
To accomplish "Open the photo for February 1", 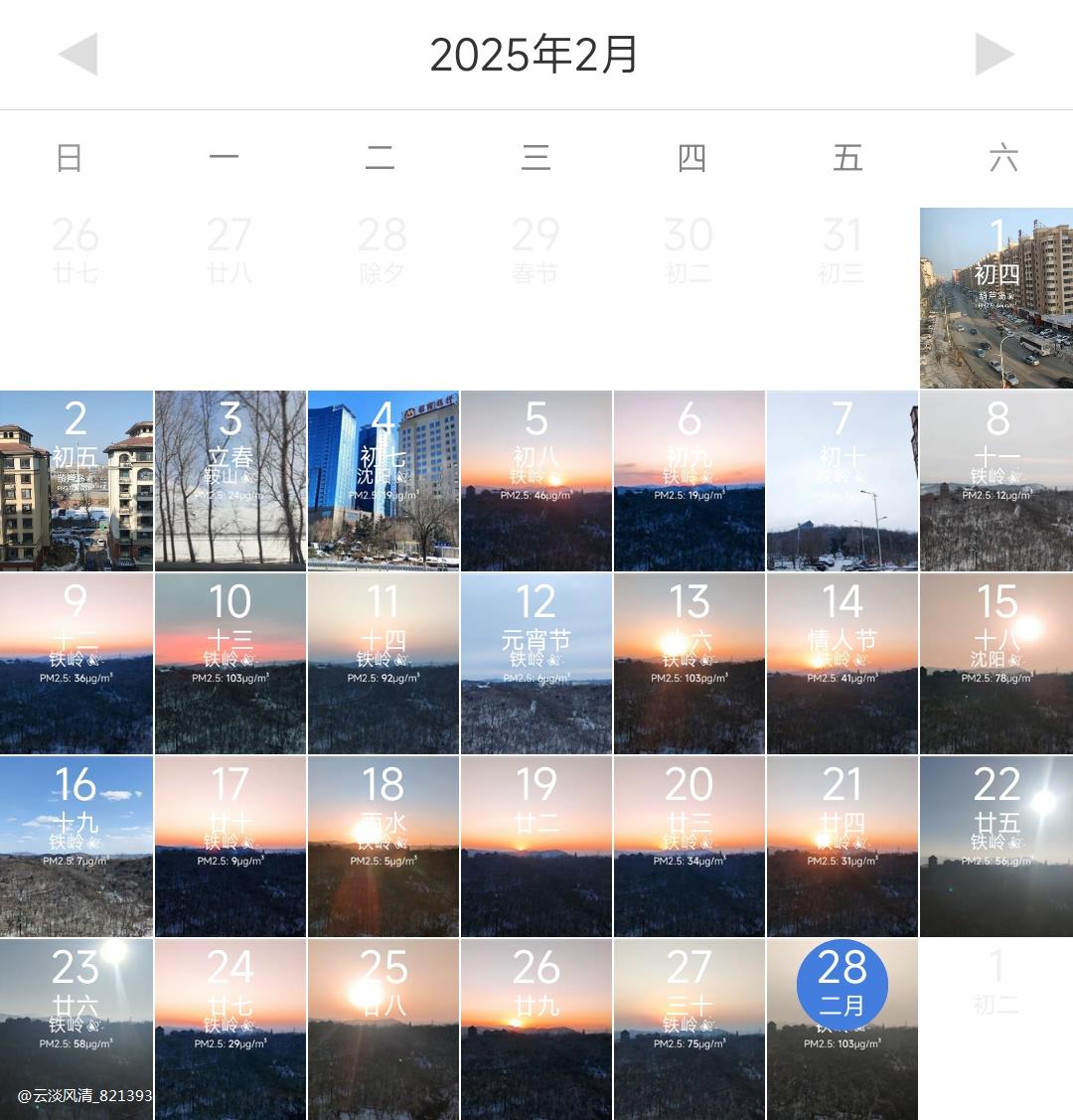I will [x=996, y=298].
